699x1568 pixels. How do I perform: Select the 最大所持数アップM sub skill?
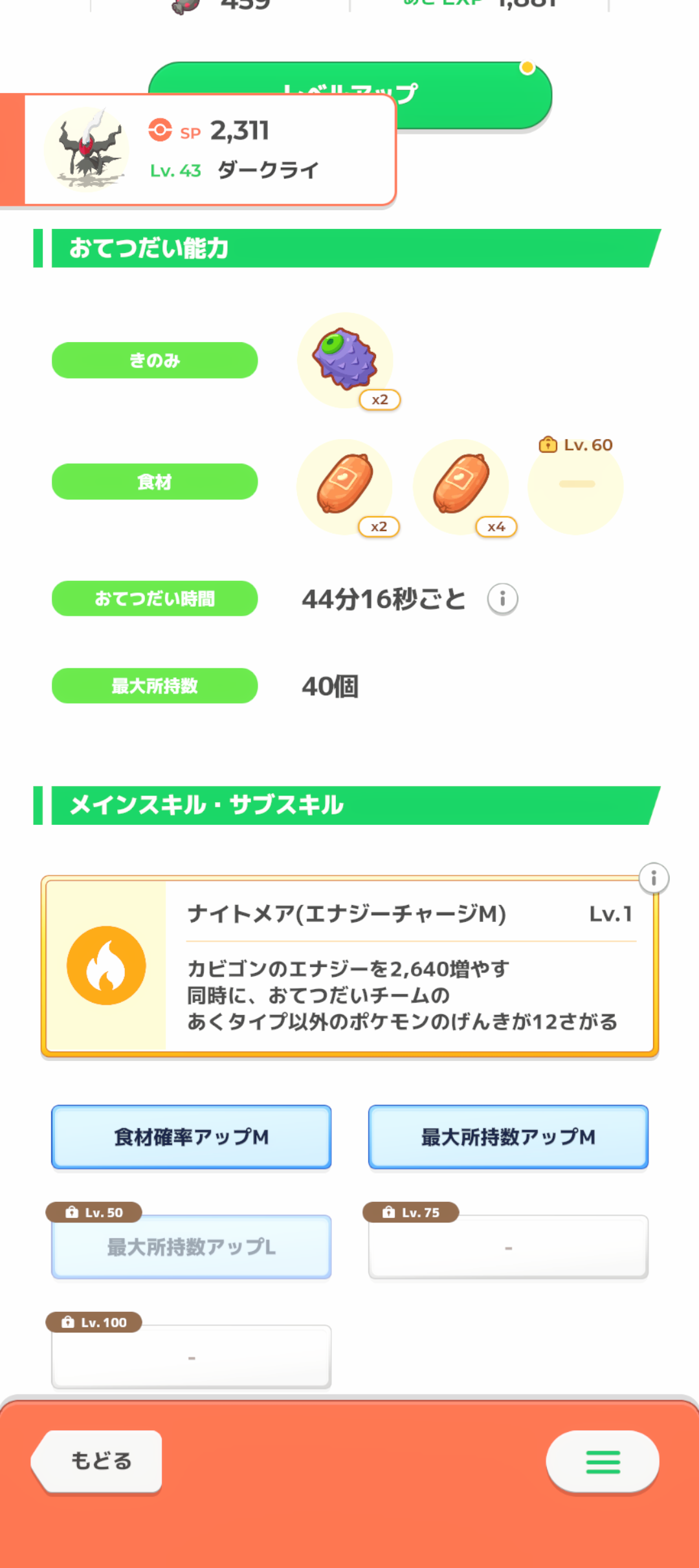point(508,1137)
